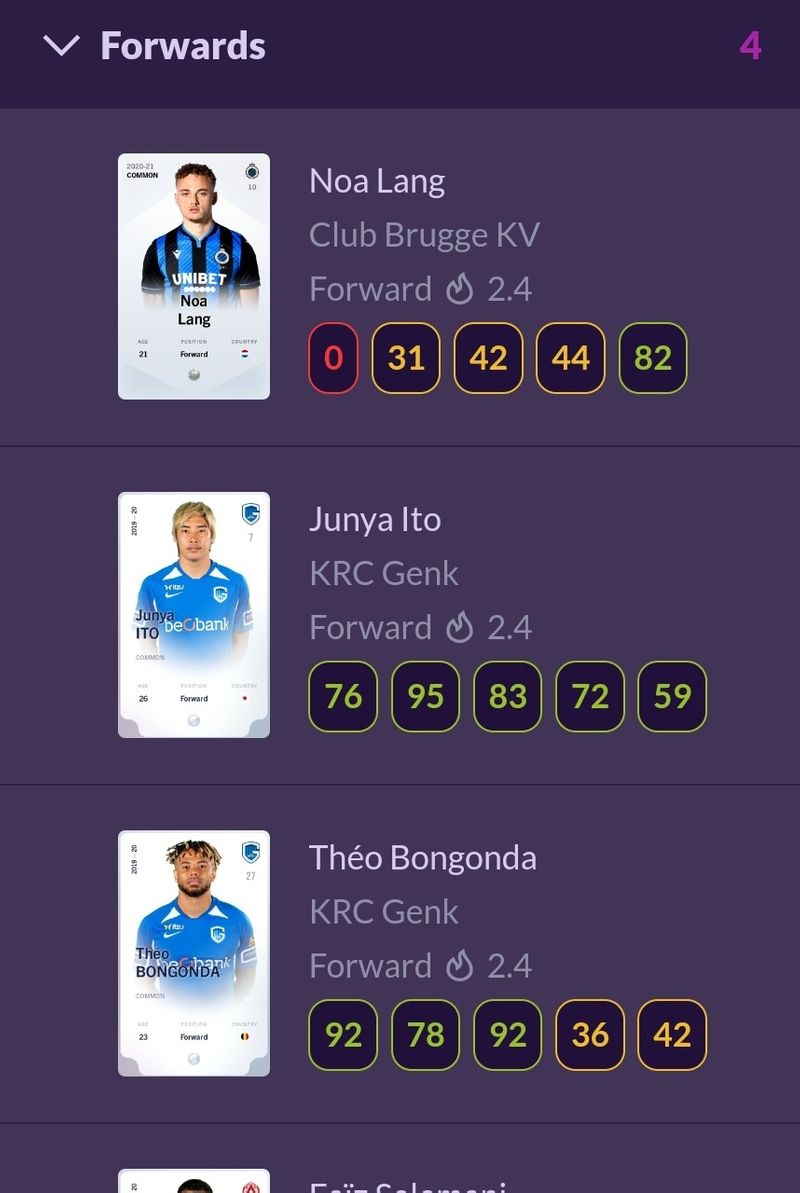The width and height of the screenshot is (800, 1193).
Task: Open Noa Lang's player card
Action: [194, 276]
